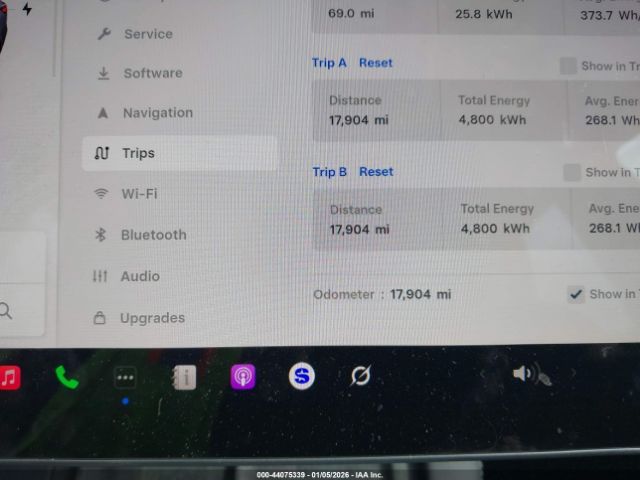Viewport: 640px width, 480px height.
Task: Uncheck the Odometer show checkbox
Action: pyautogui.click(x=575, y=293)
